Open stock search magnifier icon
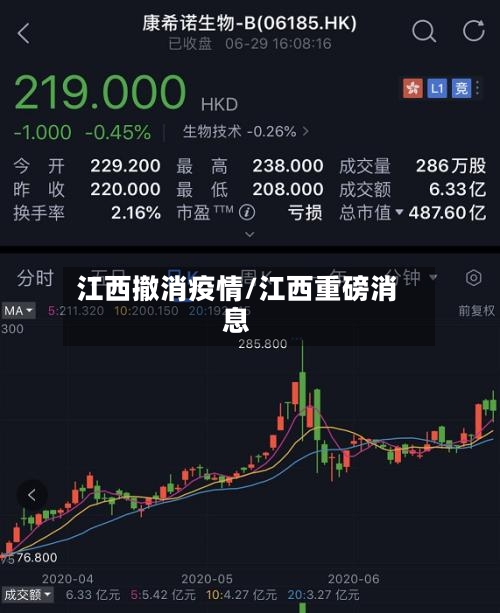500x613 pixels. [424, 31]
